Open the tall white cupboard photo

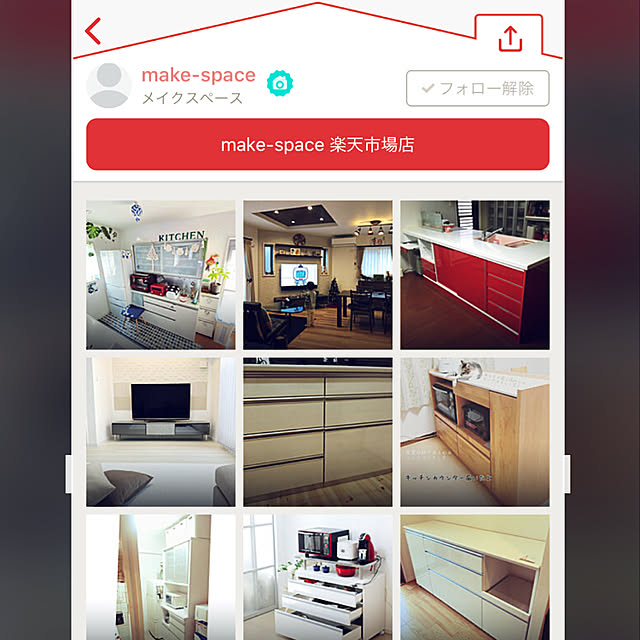(x=161, y=577)
